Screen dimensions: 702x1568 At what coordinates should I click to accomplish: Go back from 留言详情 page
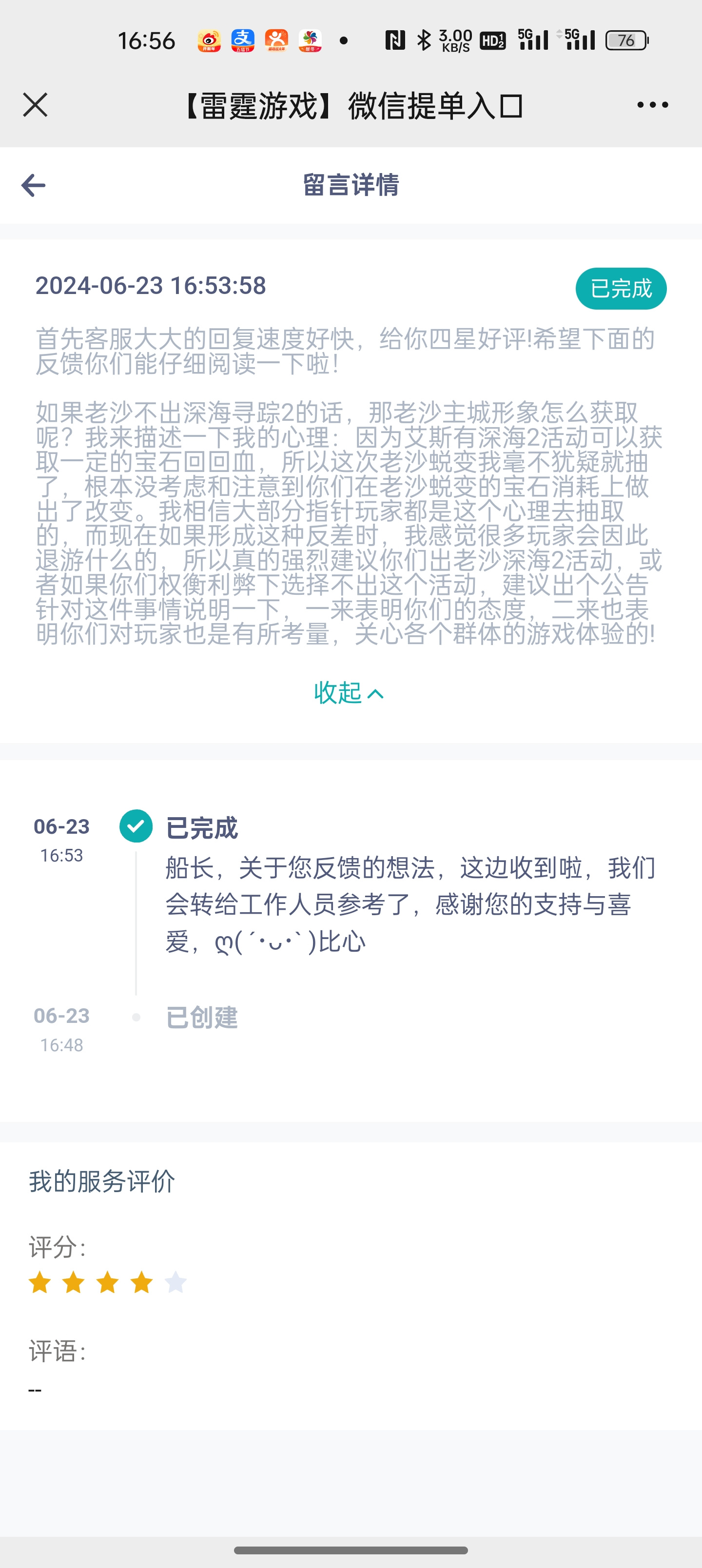click(x=34, y=185)
